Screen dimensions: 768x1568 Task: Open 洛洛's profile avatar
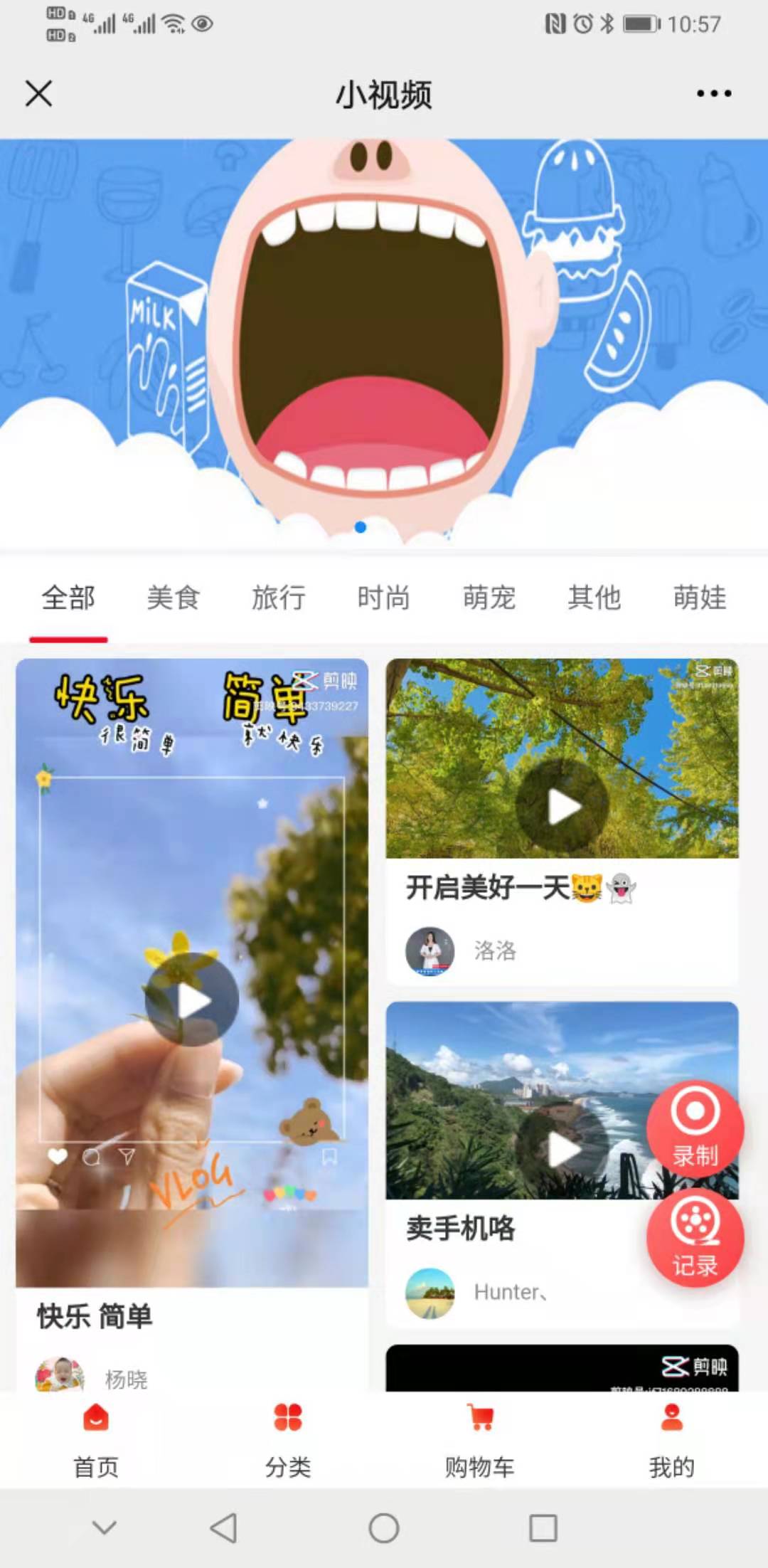click(430, 950)
